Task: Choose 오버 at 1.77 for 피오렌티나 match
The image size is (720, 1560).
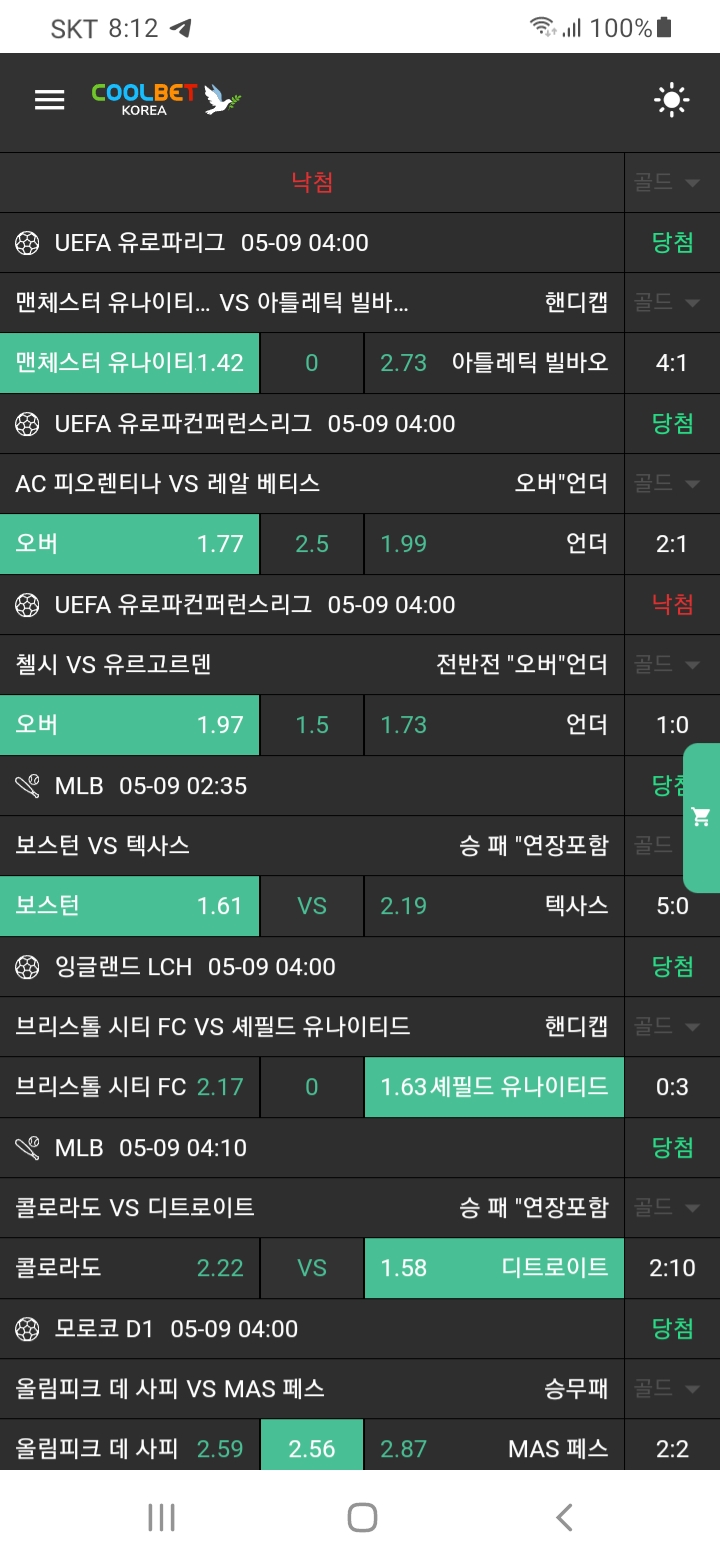Action: 130,544
